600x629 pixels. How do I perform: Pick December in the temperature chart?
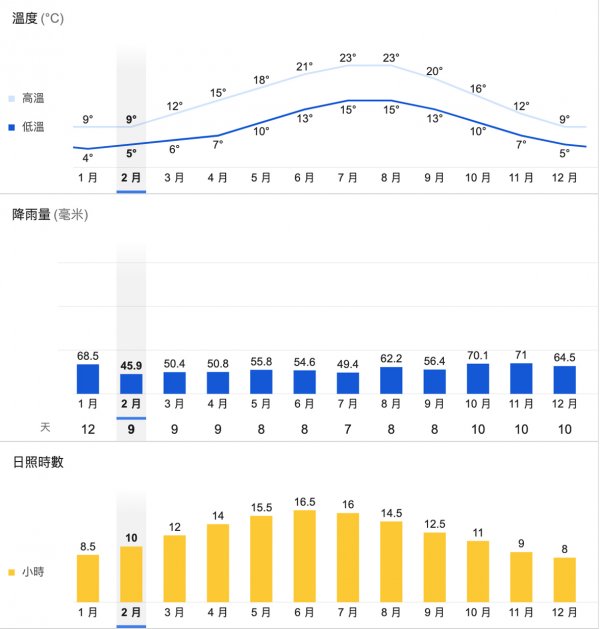point(565,177)
